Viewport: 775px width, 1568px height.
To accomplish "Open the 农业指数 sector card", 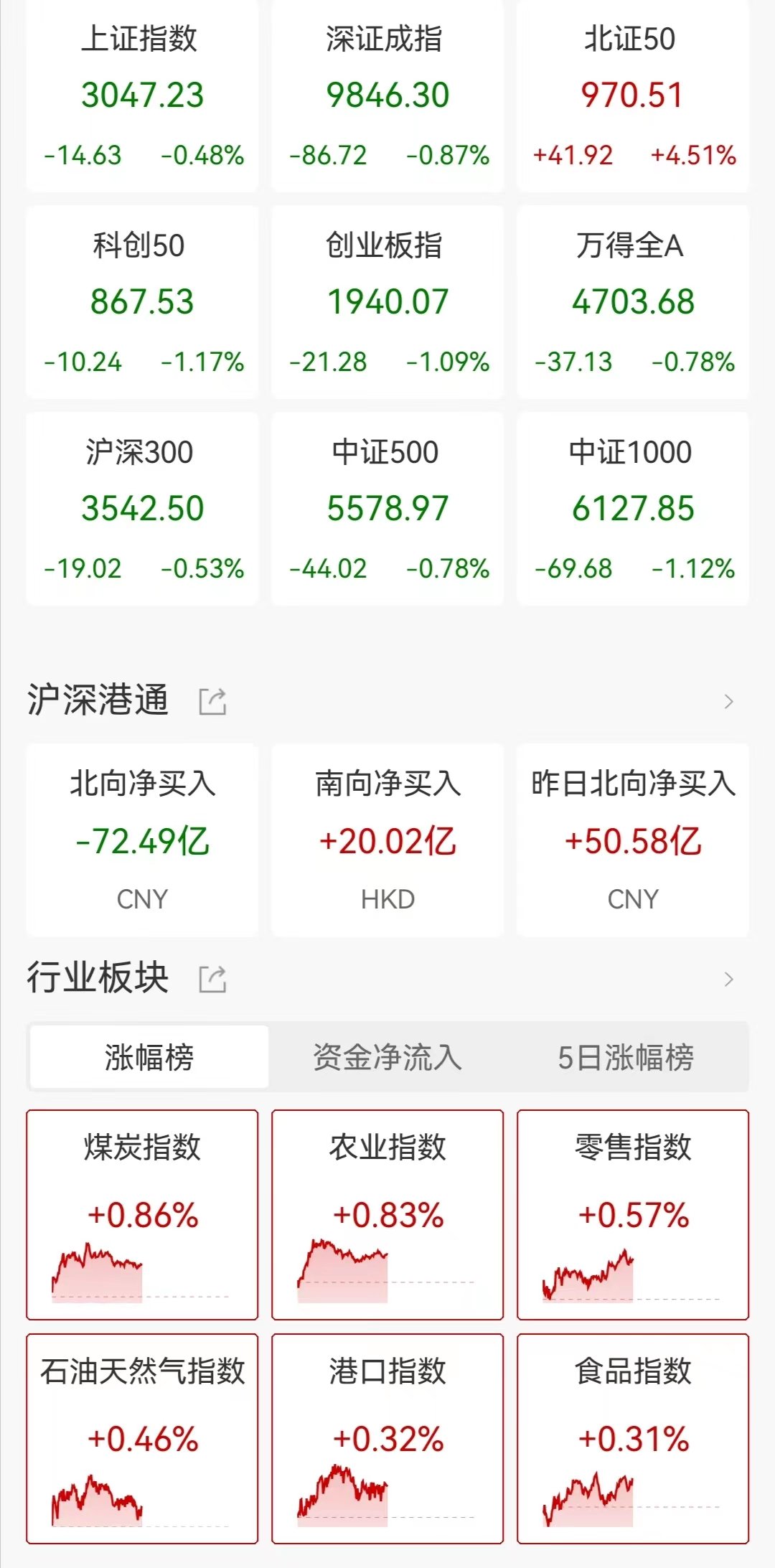I will (x=387, y=1215).
